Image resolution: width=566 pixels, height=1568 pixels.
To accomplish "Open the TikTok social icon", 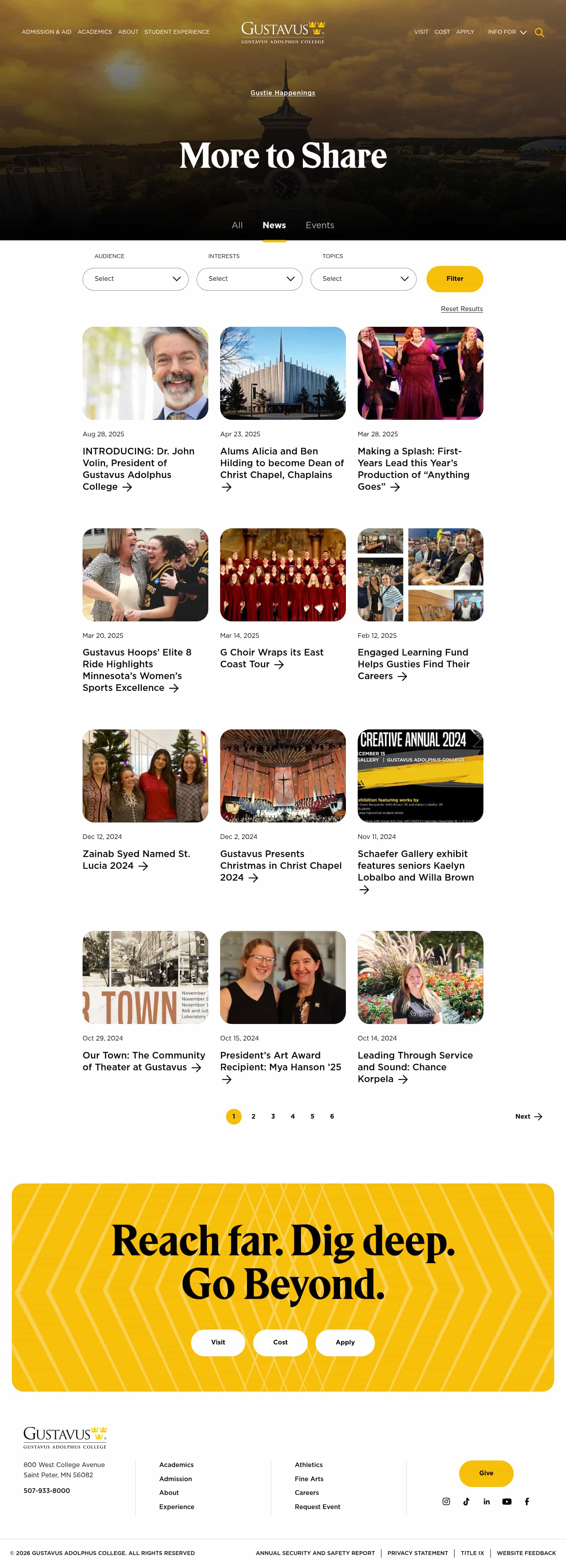I will coord(466,1501).
